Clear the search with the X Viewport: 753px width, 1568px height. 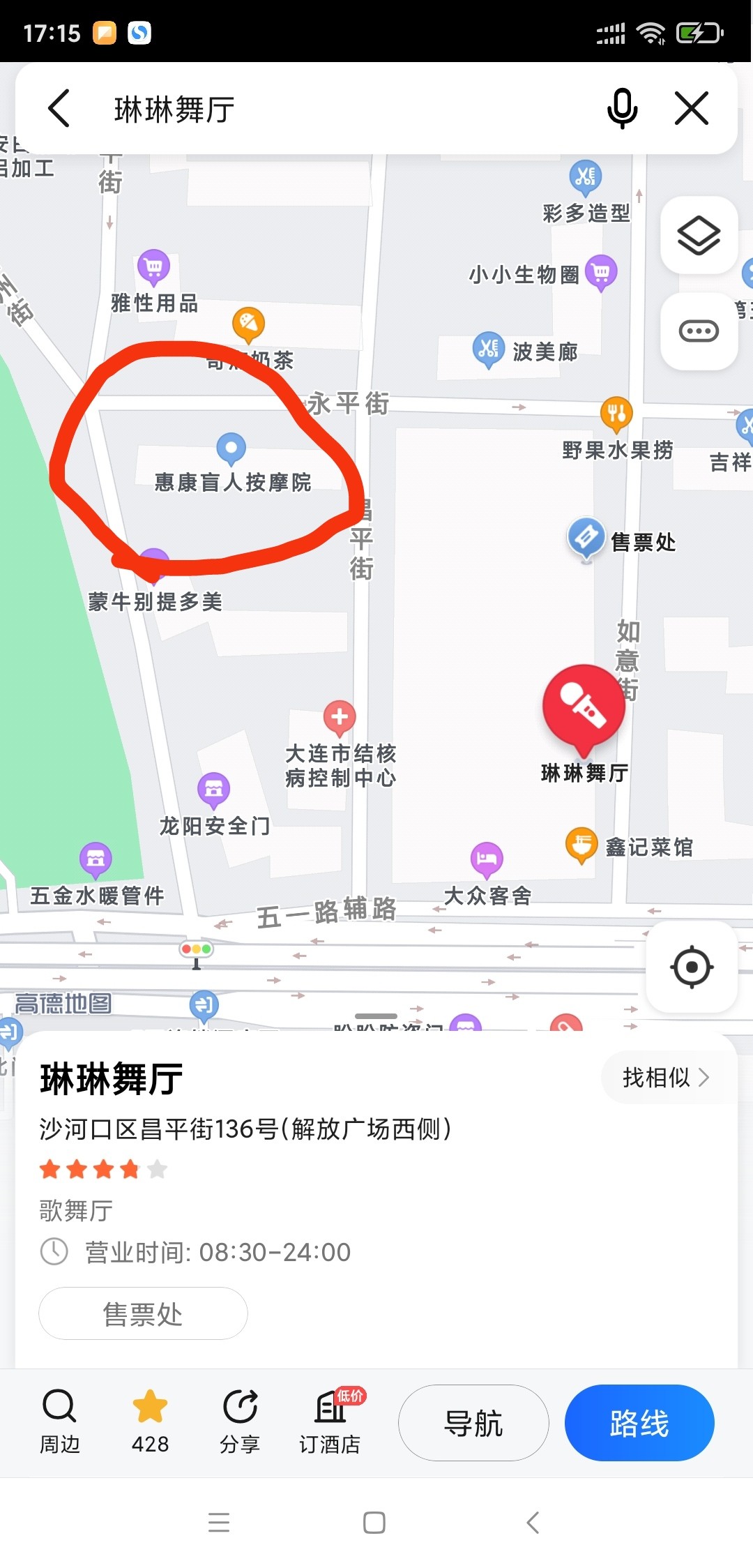tap(692, 109)
